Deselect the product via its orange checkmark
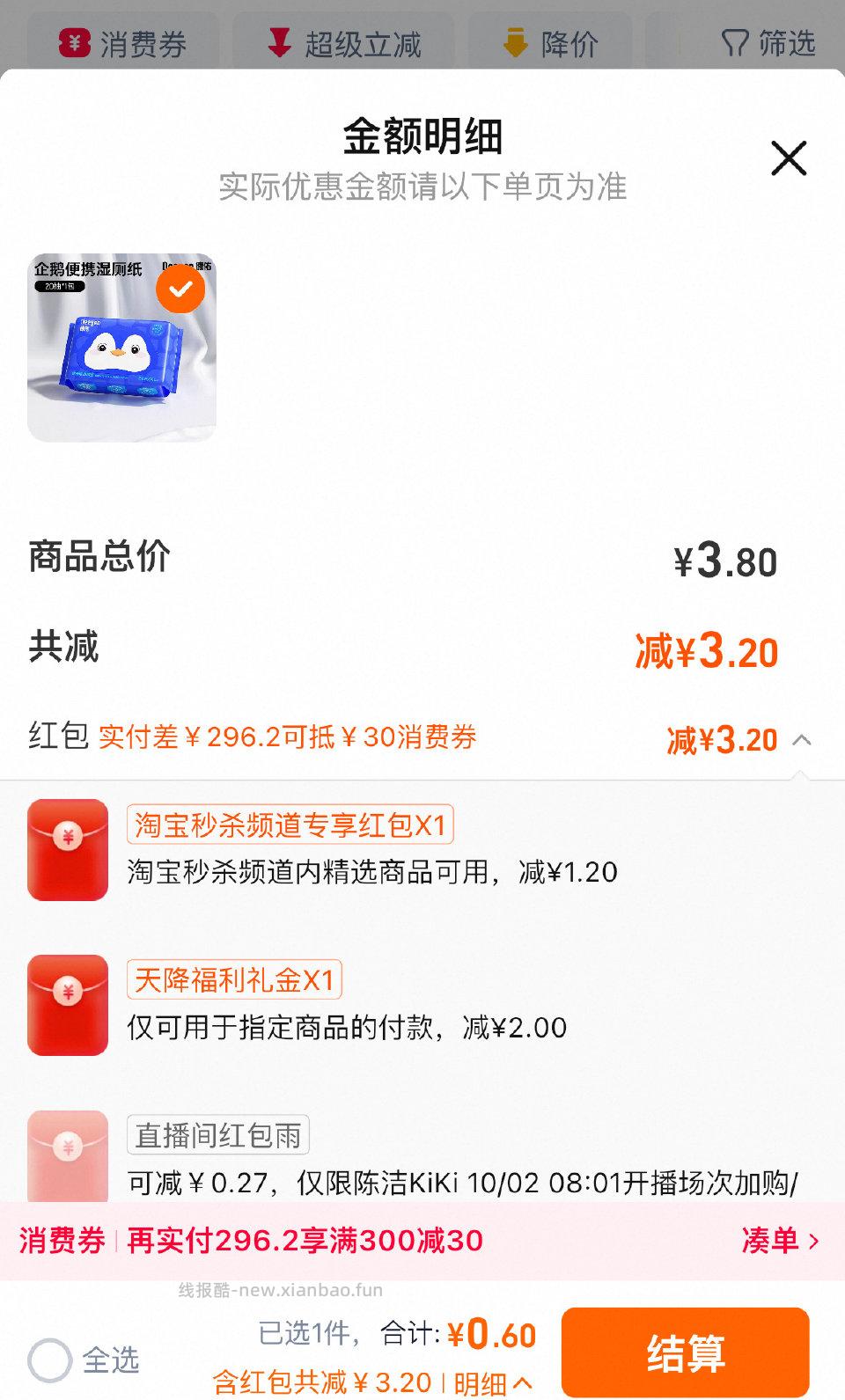 tap(180, 290)
